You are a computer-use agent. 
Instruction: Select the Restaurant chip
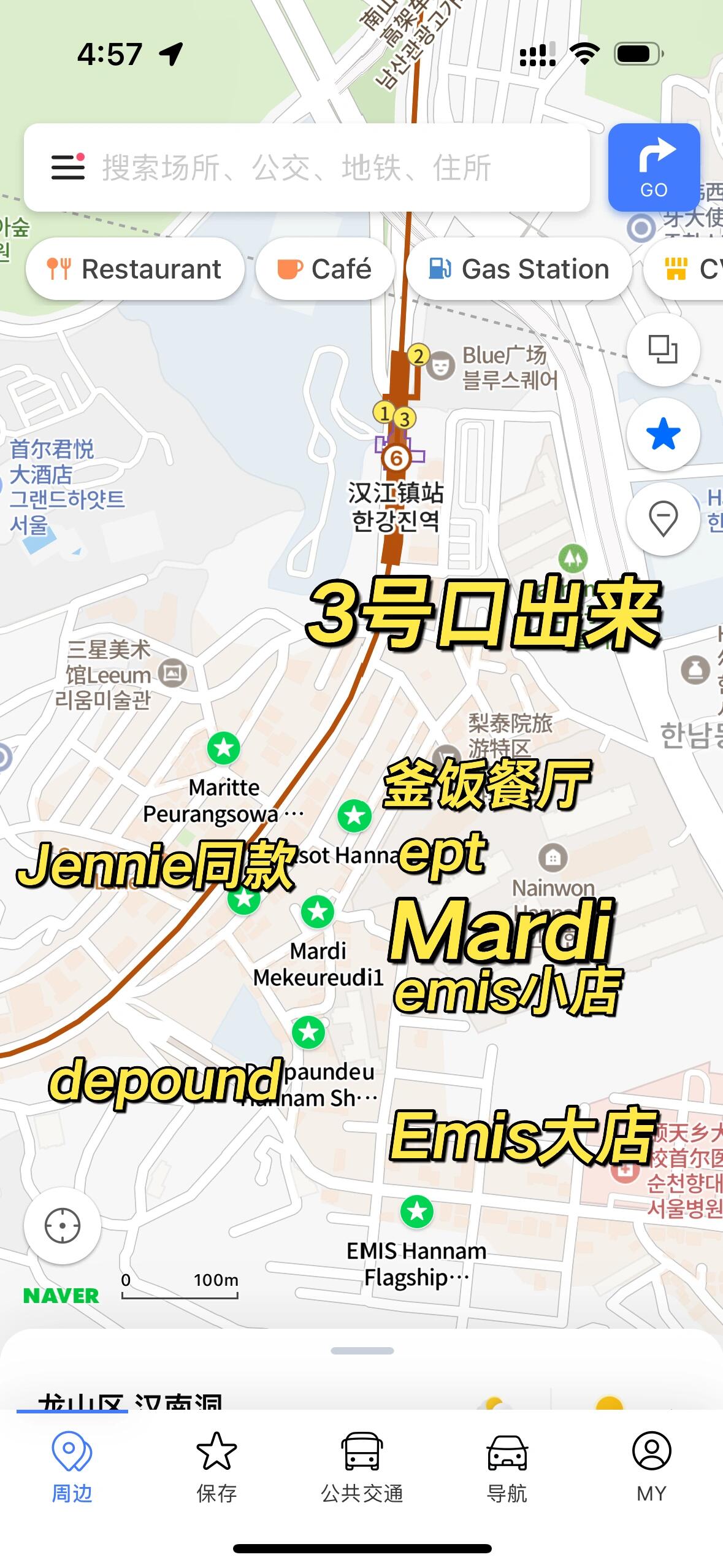135,269
